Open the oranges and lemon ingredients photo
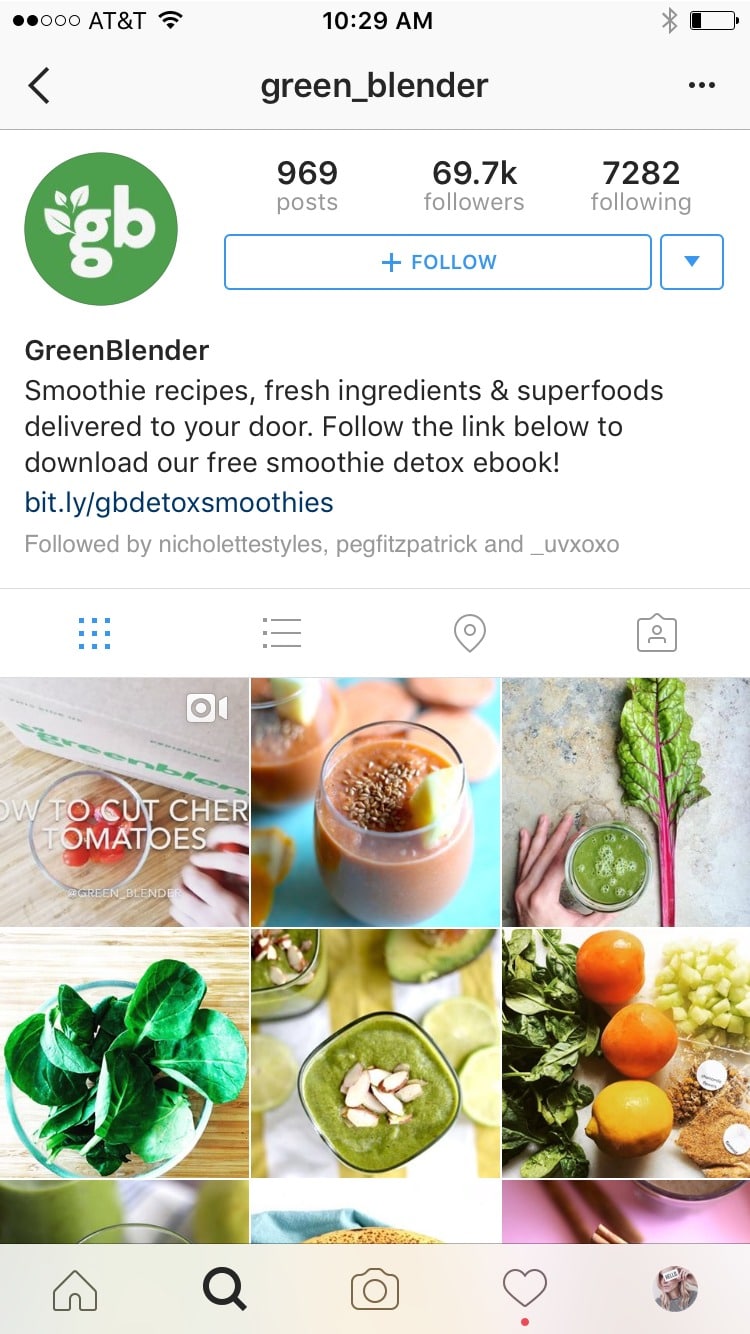Viewport: 750px width, 1334px height. click(626, 1053)
